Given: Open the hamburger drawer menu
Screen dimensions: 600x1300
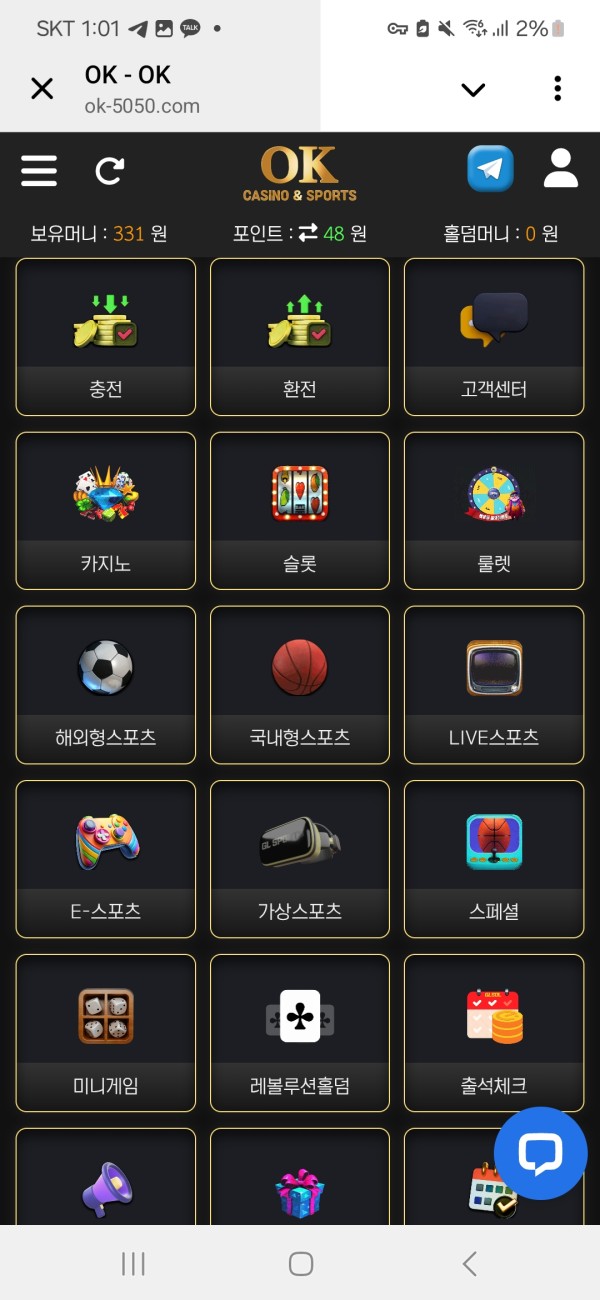Looking at the screenshot, I should click(39, 170).
